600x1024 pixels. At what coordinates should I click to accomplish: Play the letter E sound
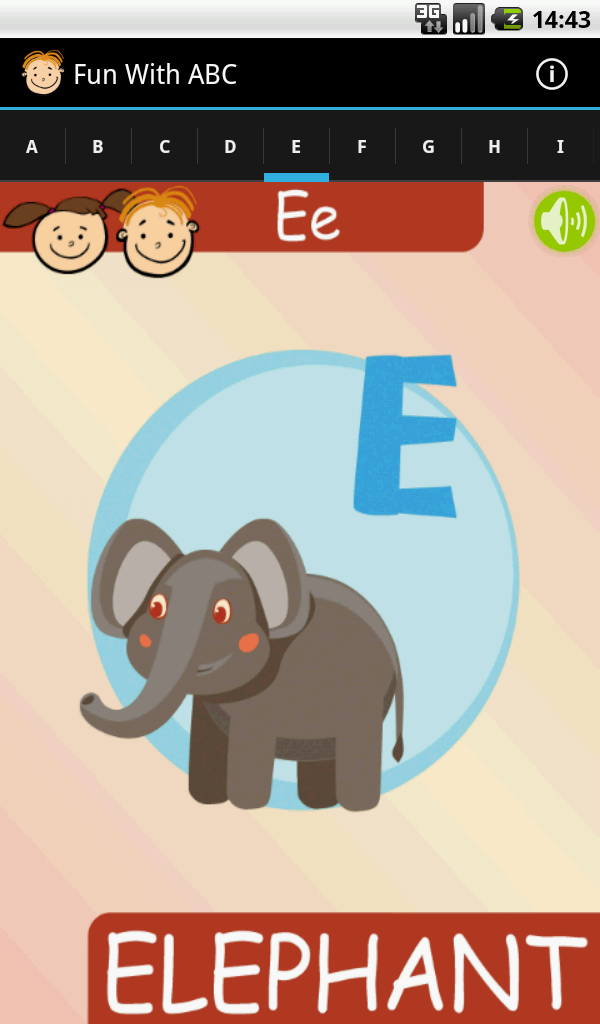[565, 221]
